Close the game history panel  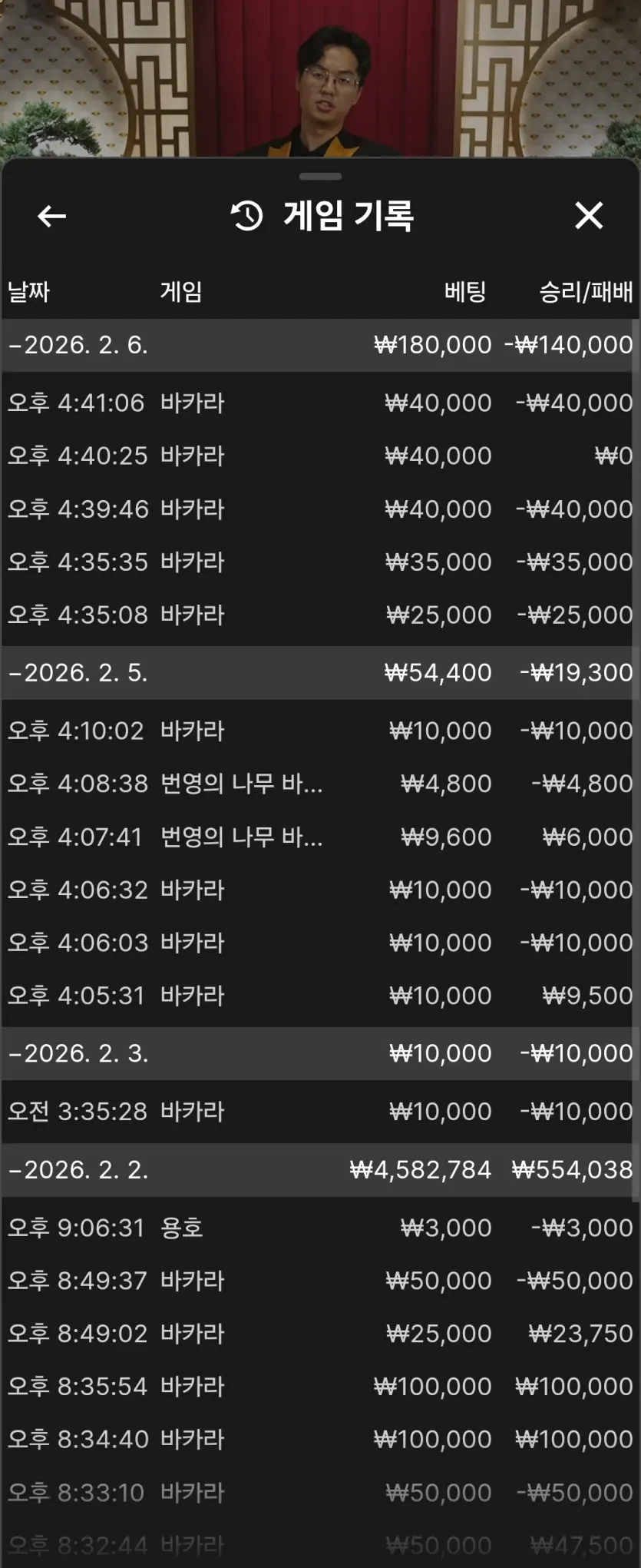click(x=589, y=216)
